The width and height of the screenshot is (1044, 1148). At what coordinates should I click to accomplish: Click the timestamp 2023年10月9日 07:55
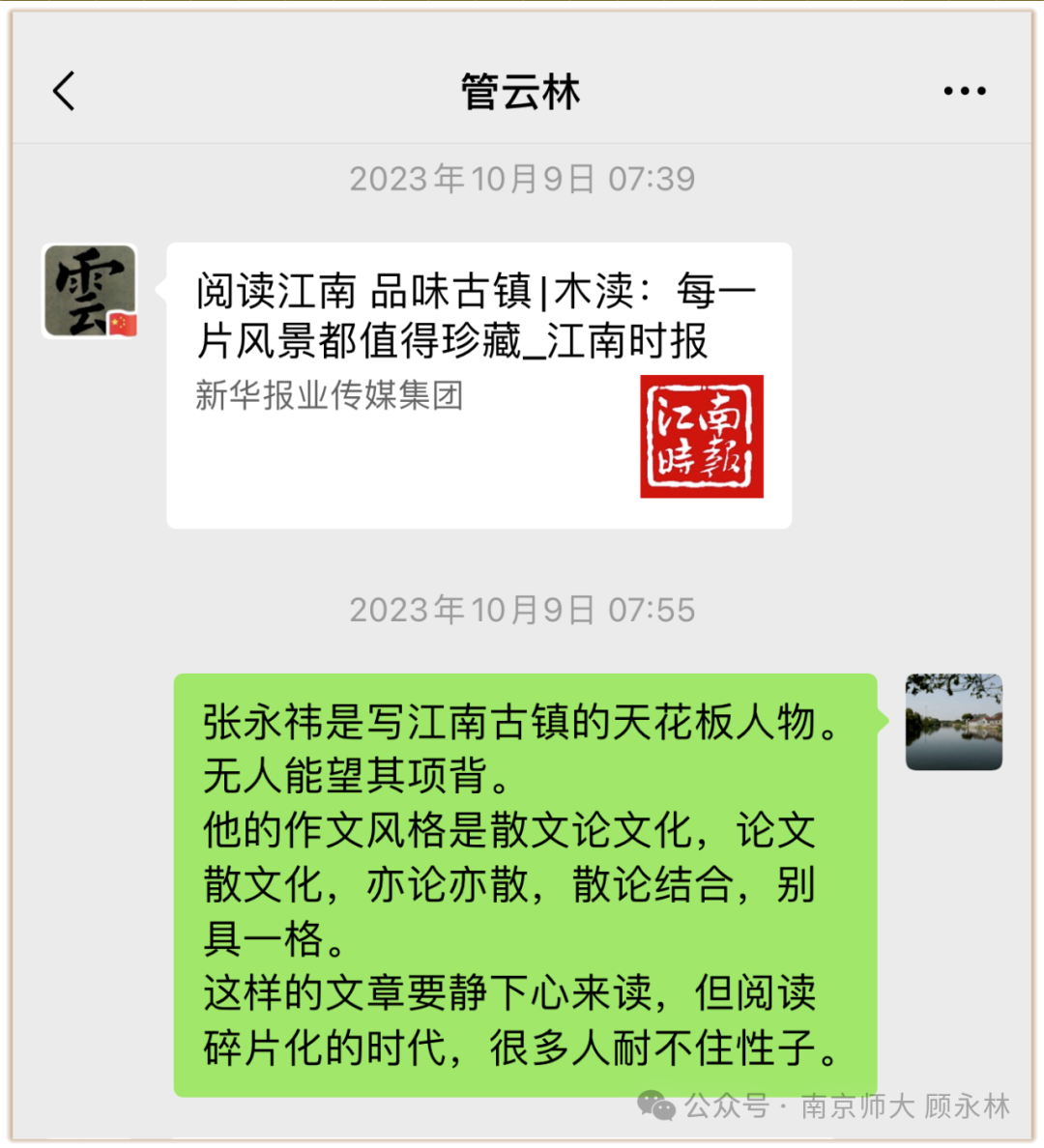[x=522, y=609]
